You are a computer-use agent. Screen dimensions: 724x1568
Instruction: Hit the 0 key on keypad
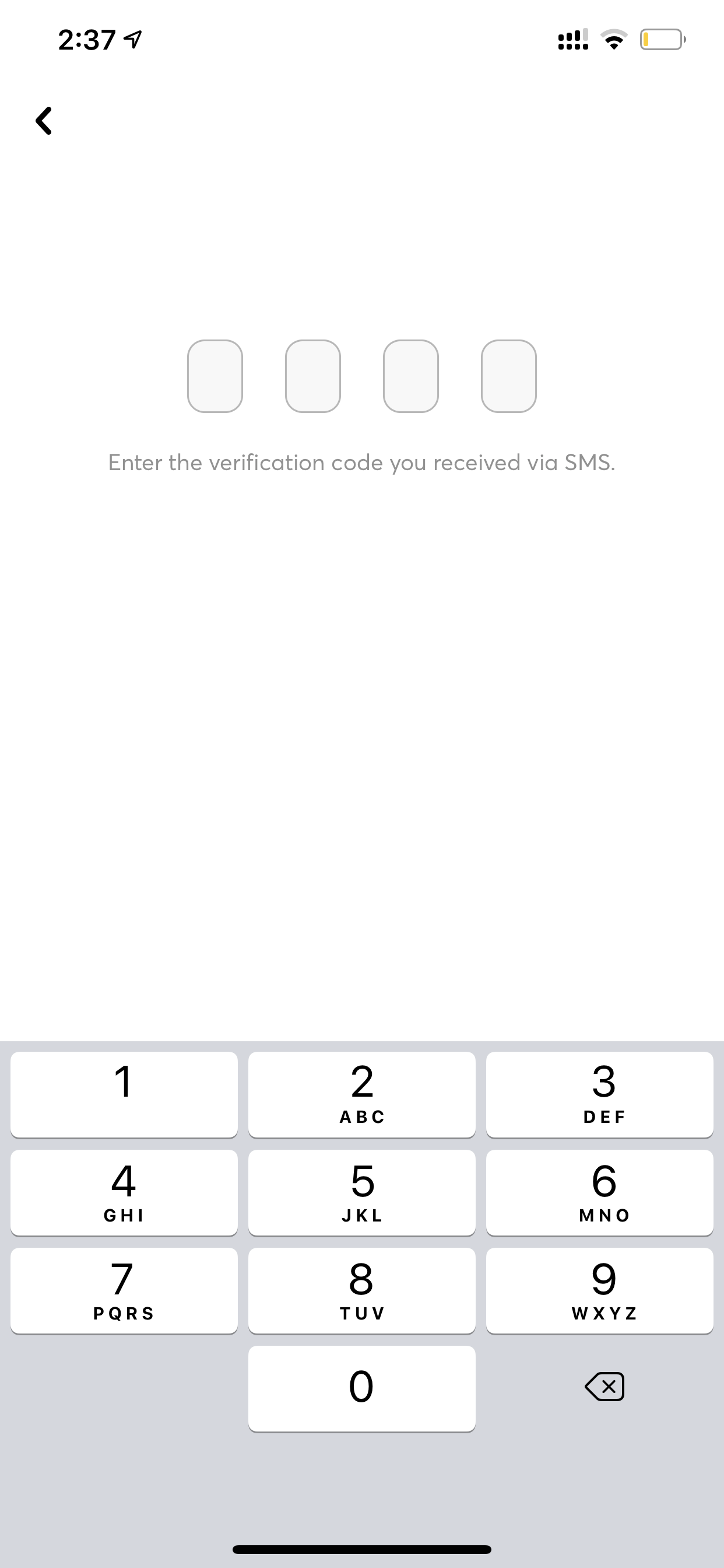[362, 1388]
